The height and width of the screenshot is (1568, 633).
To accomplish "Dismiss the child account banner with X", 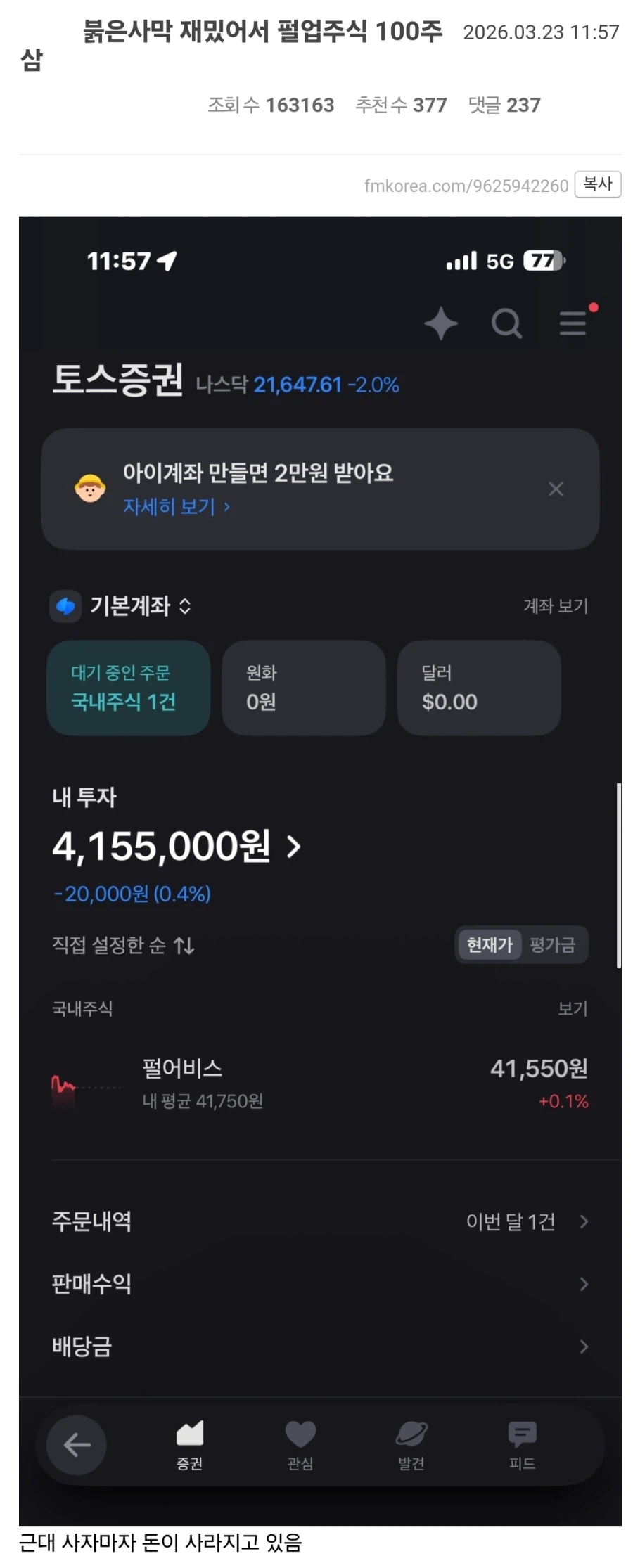I will [556, 488].
